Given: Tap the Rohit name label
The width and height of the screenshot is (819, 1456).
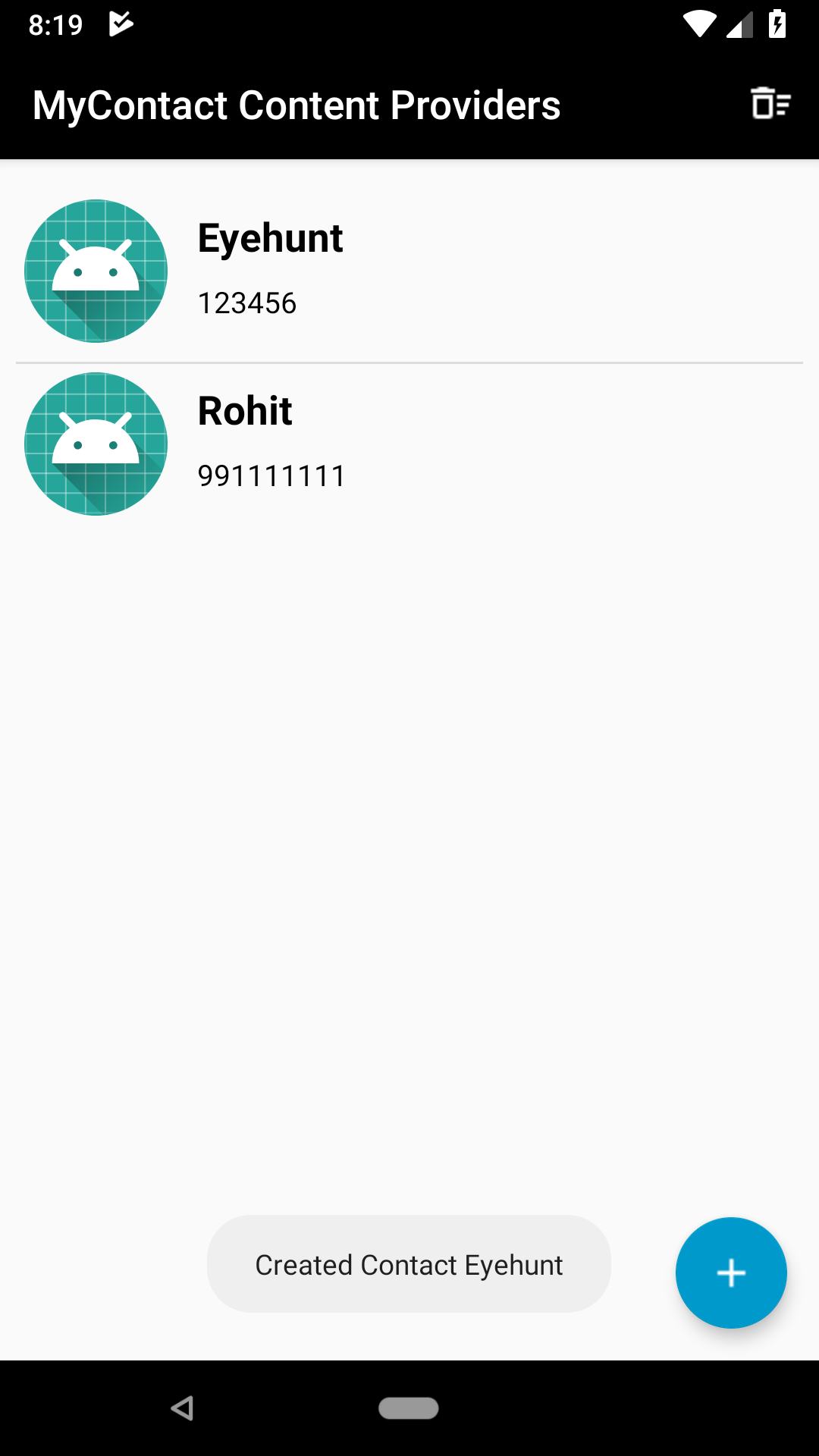Looking at the screenshot, I should (x=244, y=410).
